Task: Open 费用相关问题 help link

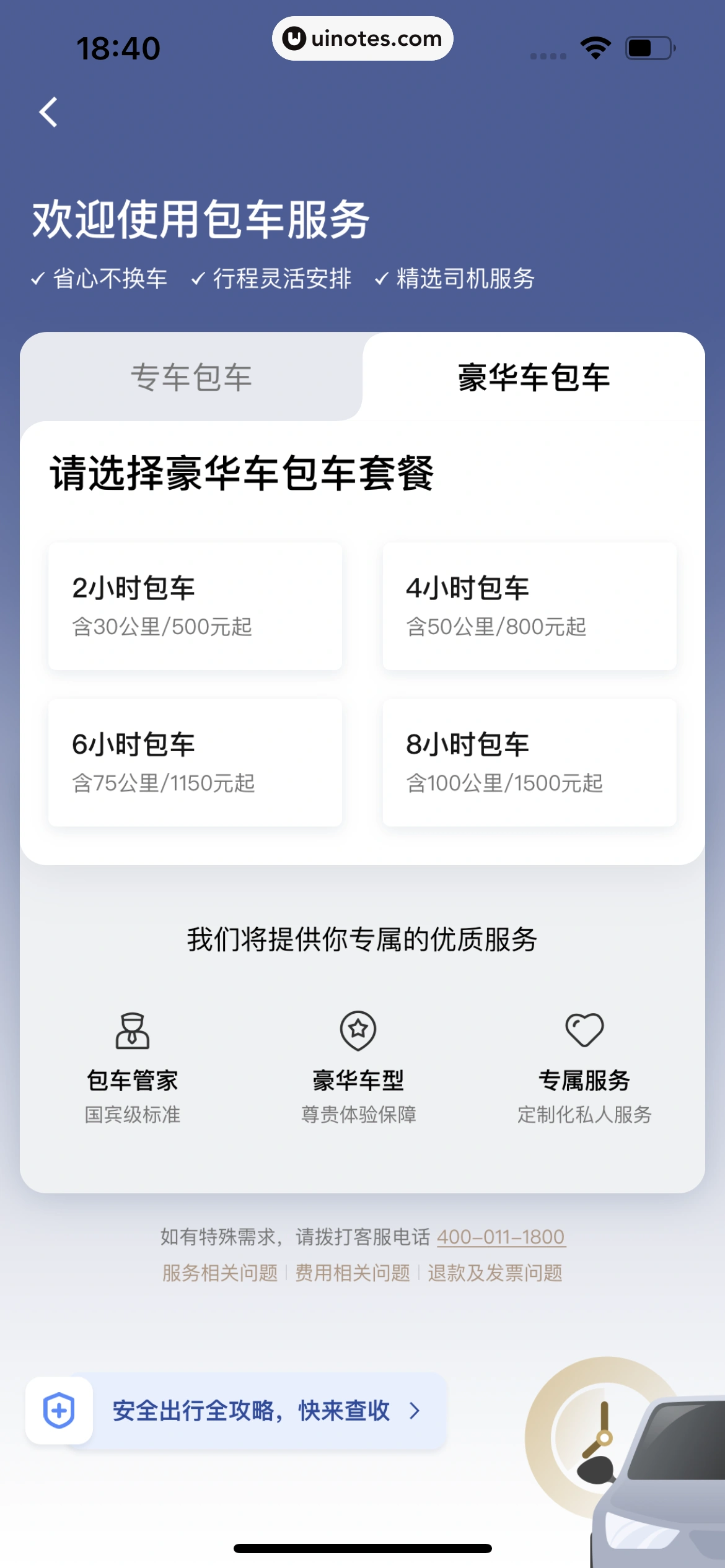Action: pyautogui.click(x=353, y=1273)
